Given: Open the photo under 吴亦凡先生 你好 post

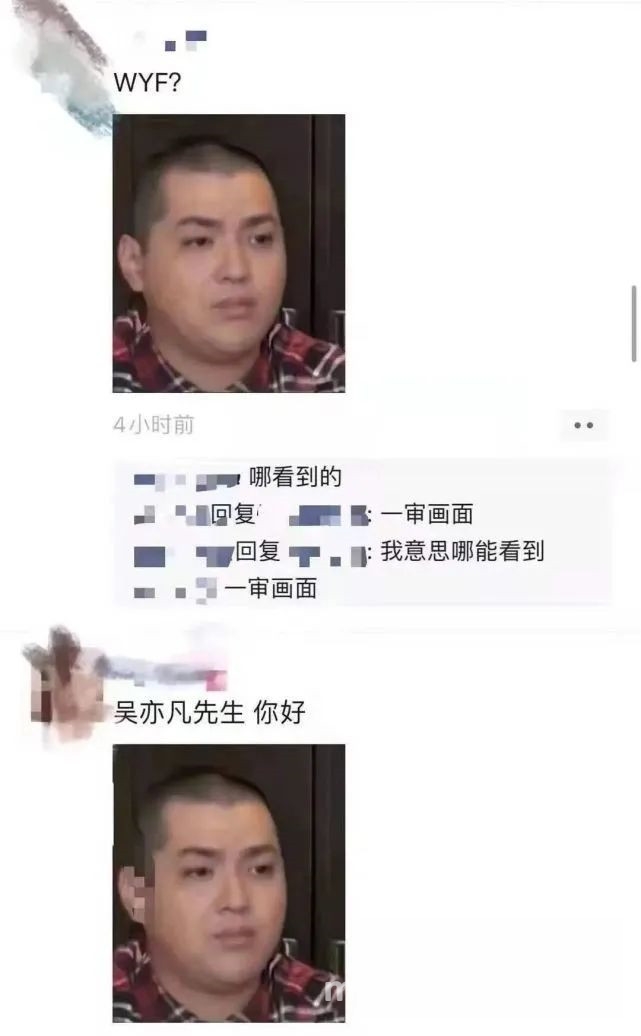Looking at the screenshot, I should pos(229,883).
